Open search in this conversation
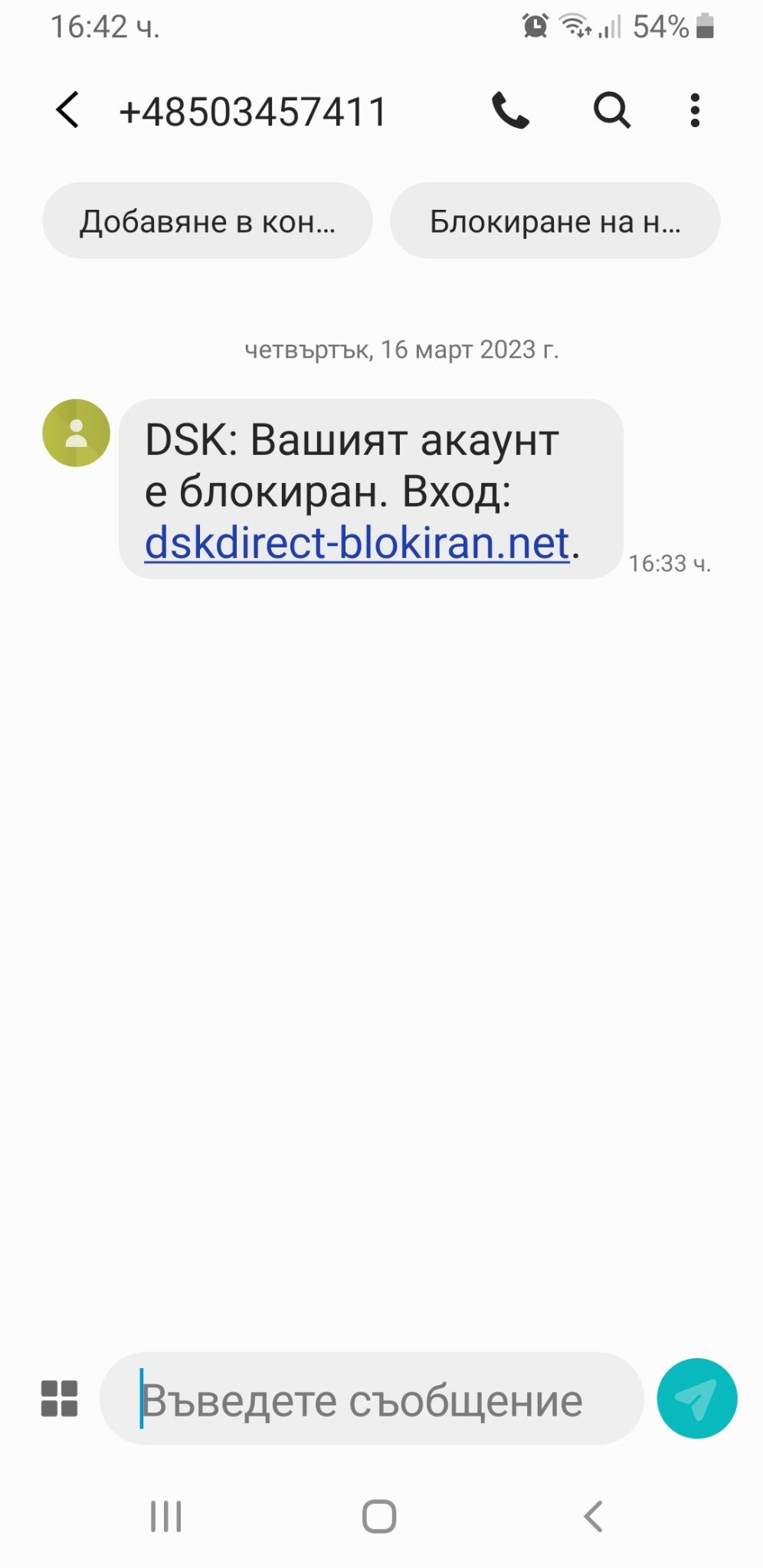This screenshot has height=1568, width=763. 611,110
